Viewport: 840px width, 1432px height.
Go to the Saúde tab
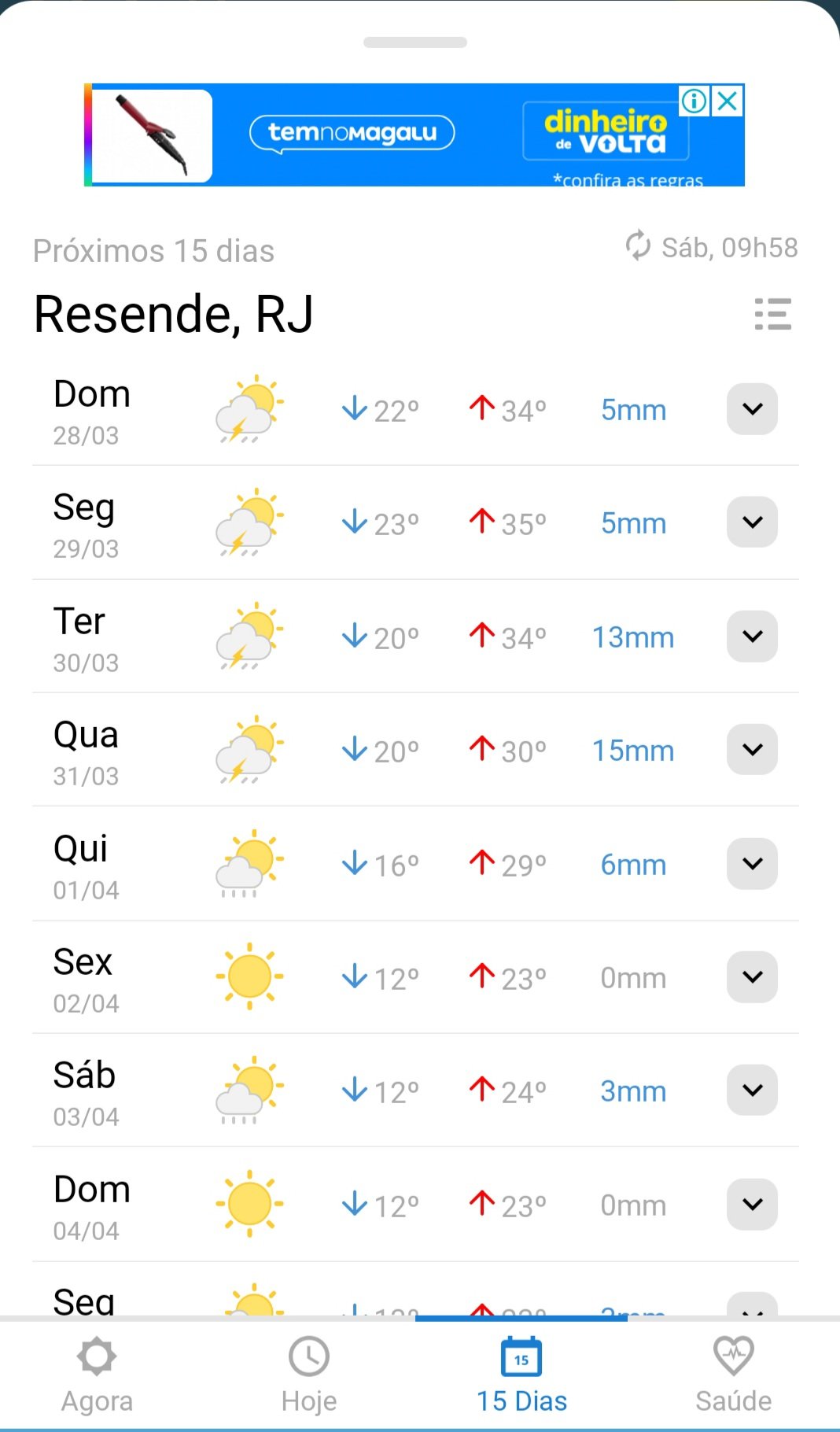733,1375
